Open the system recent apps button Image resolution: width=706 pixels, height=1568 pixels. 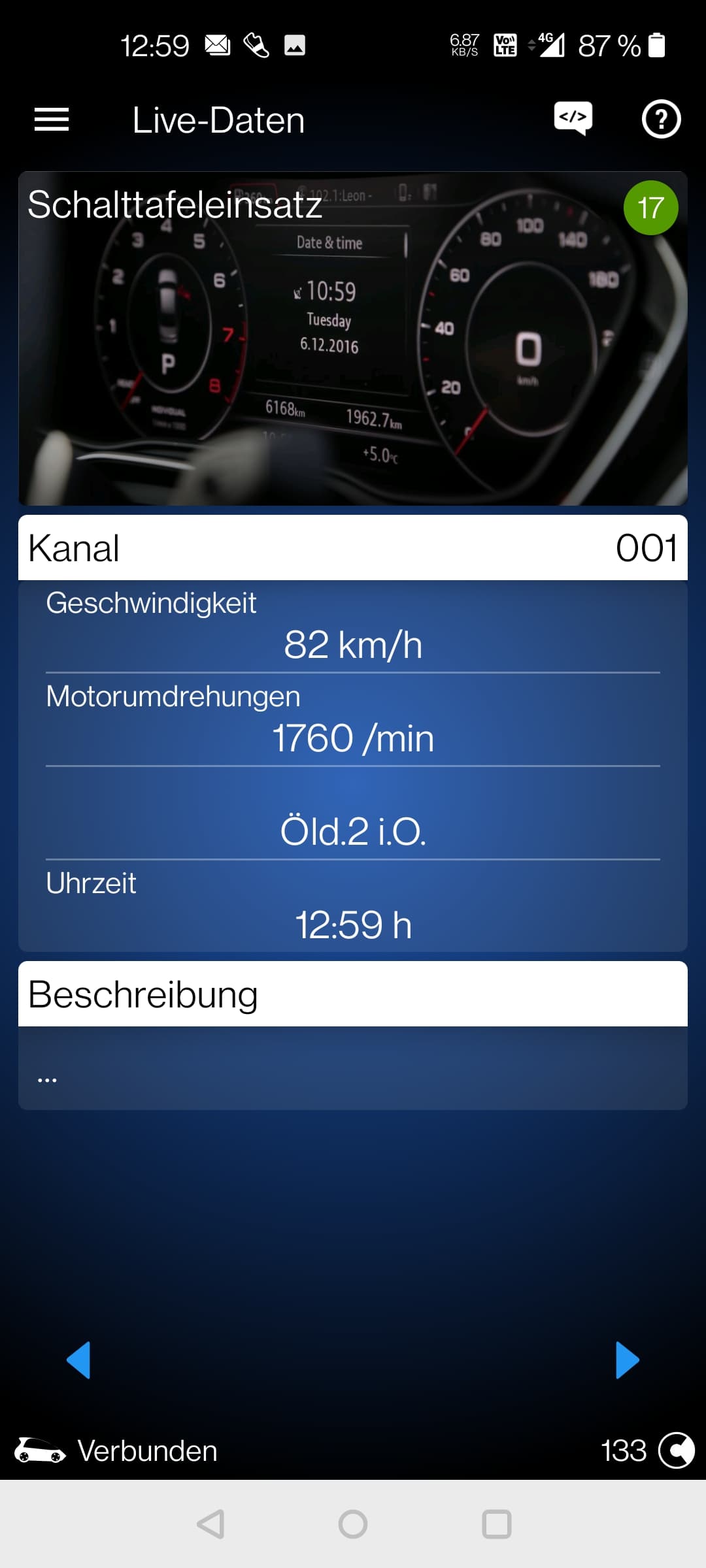click(496, 1524)
